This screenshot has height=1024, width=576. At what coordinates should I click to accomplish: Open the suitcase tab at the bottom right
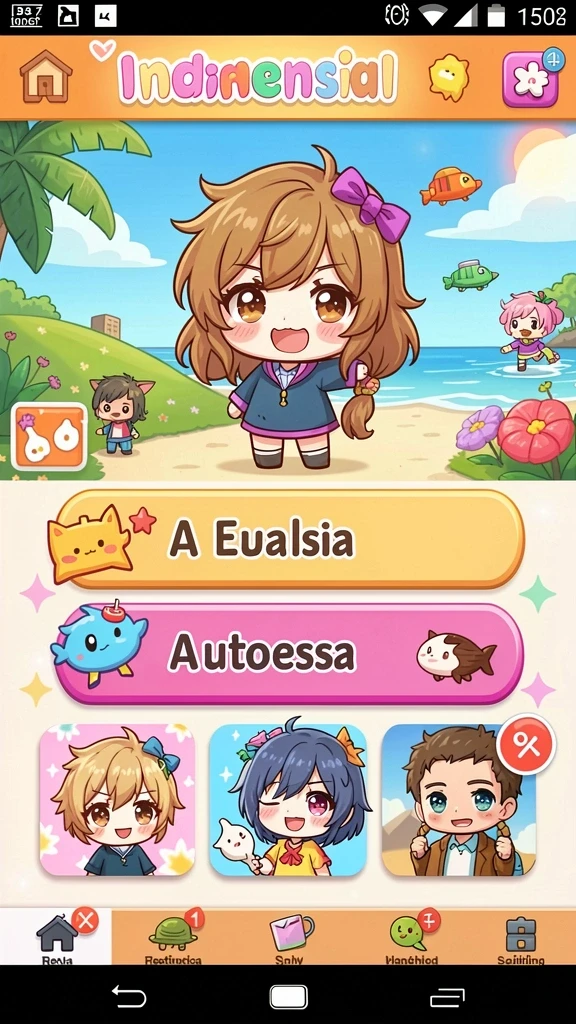(520, 936)
